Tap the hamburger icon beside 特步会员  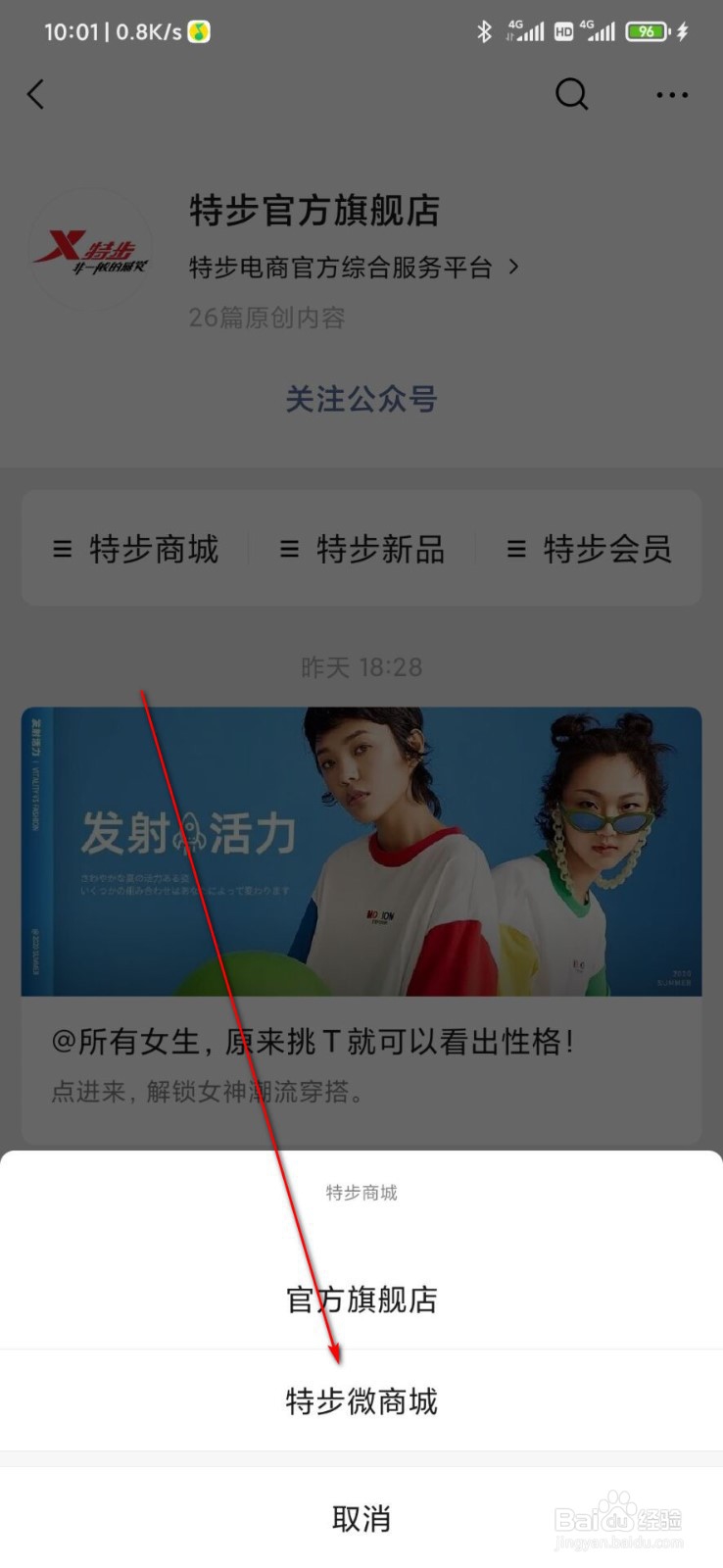[517, 549]
